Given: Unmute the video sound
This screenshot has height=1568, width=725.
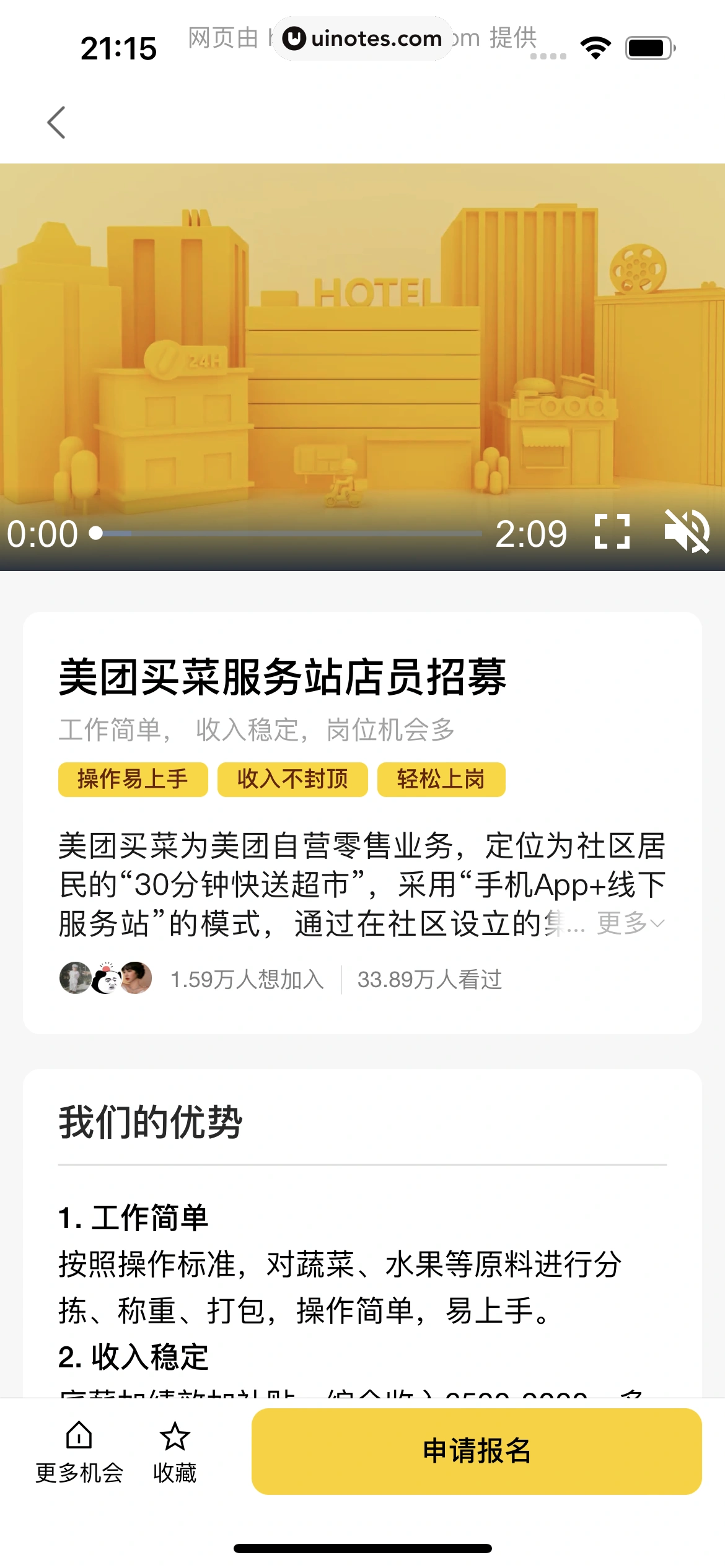Looking at the screenshot, I should point(686,532).
